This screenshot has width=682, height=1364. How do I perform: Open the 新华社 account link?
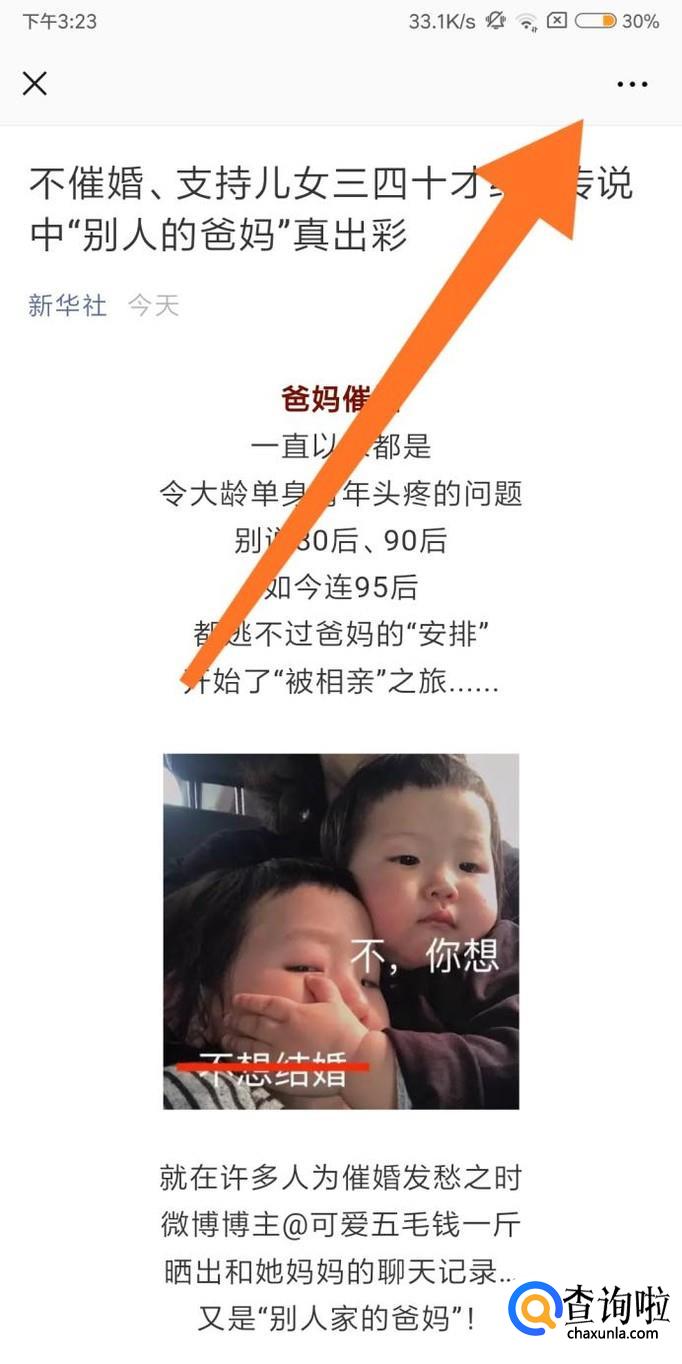[x=67, y=306]
